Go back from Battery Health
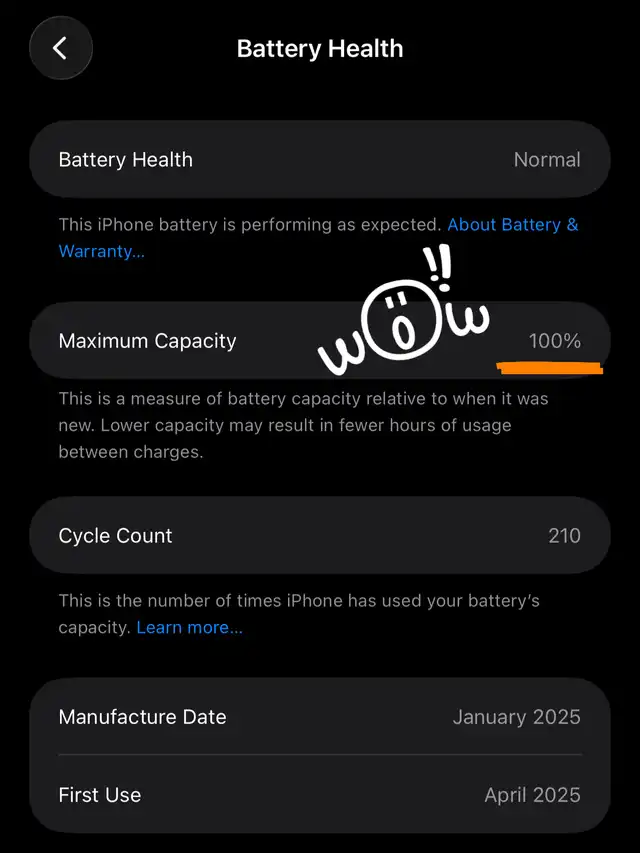This screenshot has width=640, height=853. click(x=60, y=48)
